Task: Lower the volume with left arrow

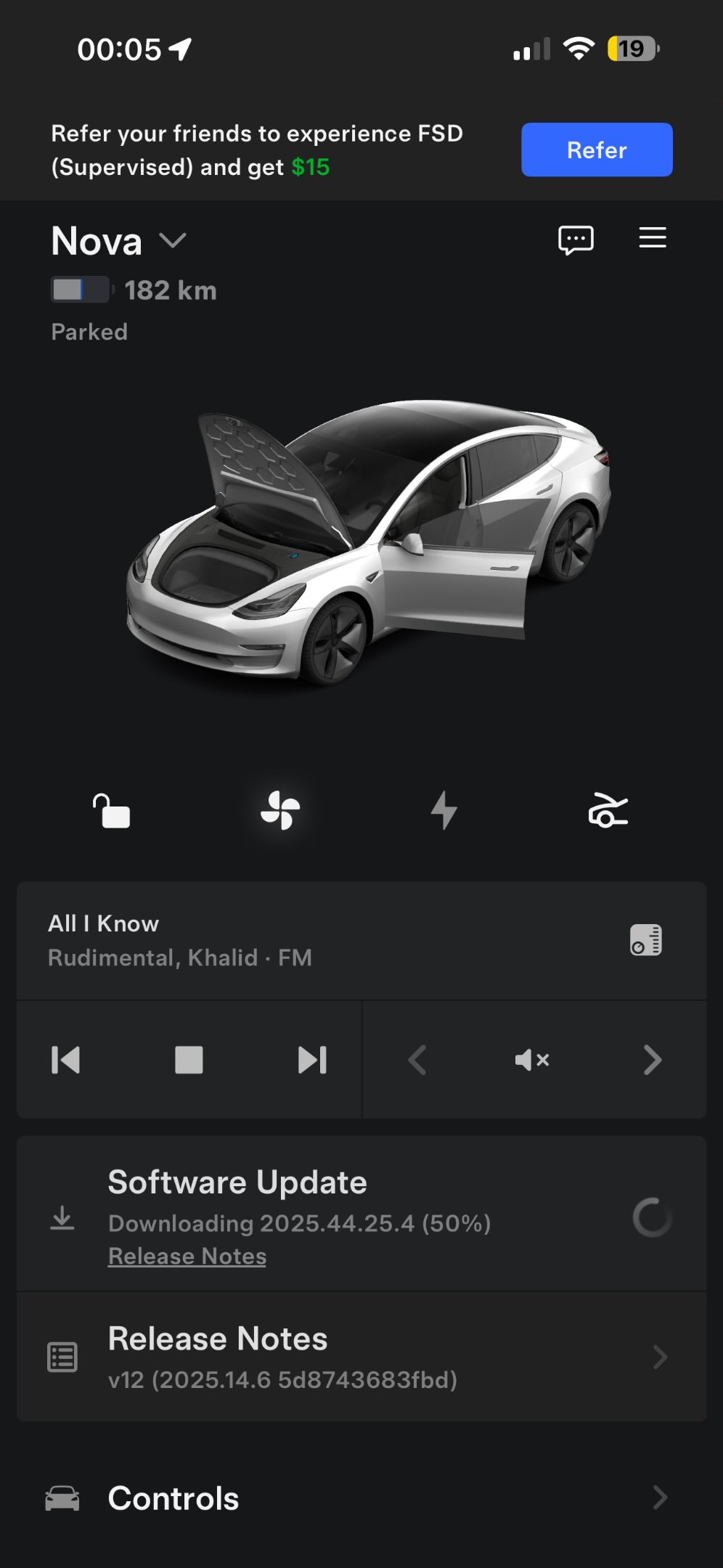Action: click(x=417, y=1060)
